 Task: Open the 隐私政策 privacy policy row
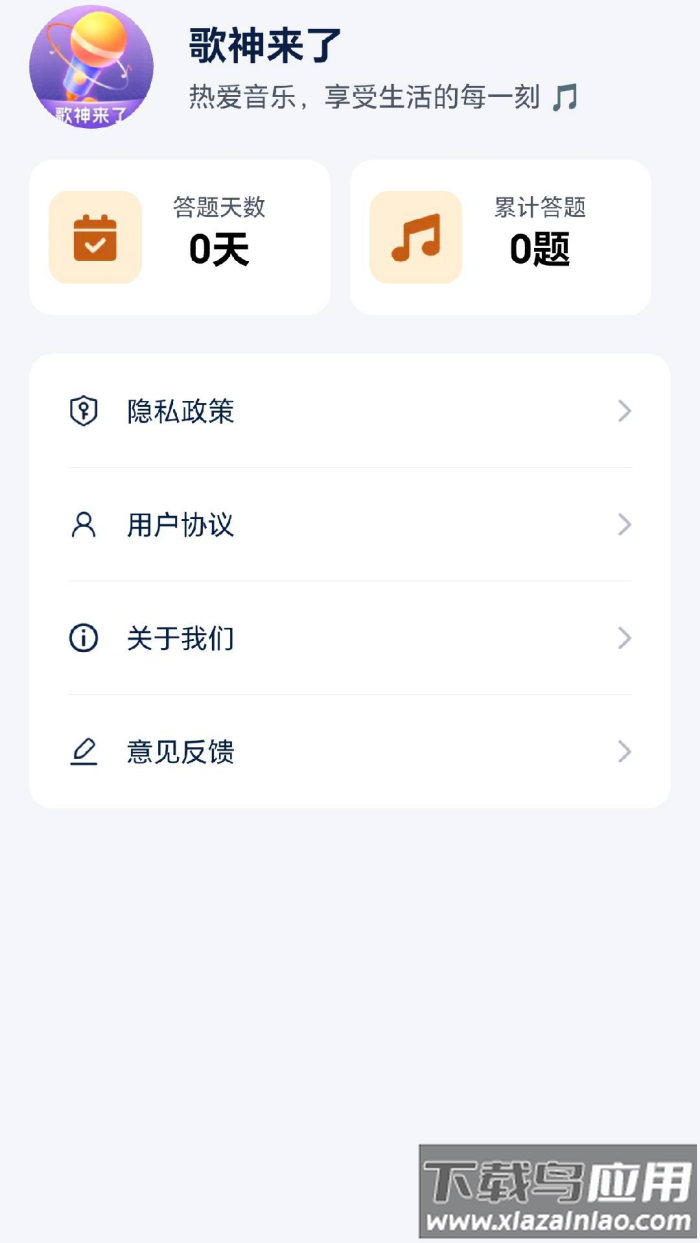pyautogui.click(x=349, y=411)
